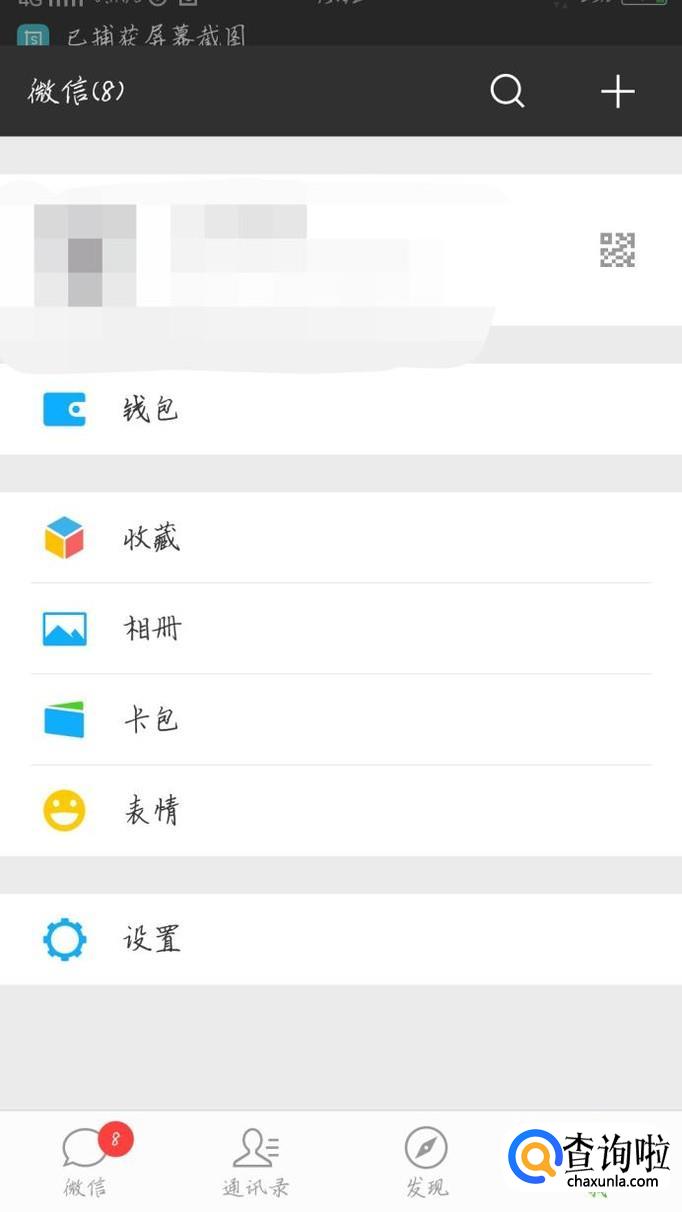
Task: Switch to the 通讯录 contacts tab
Action: tap(256, 1160)
